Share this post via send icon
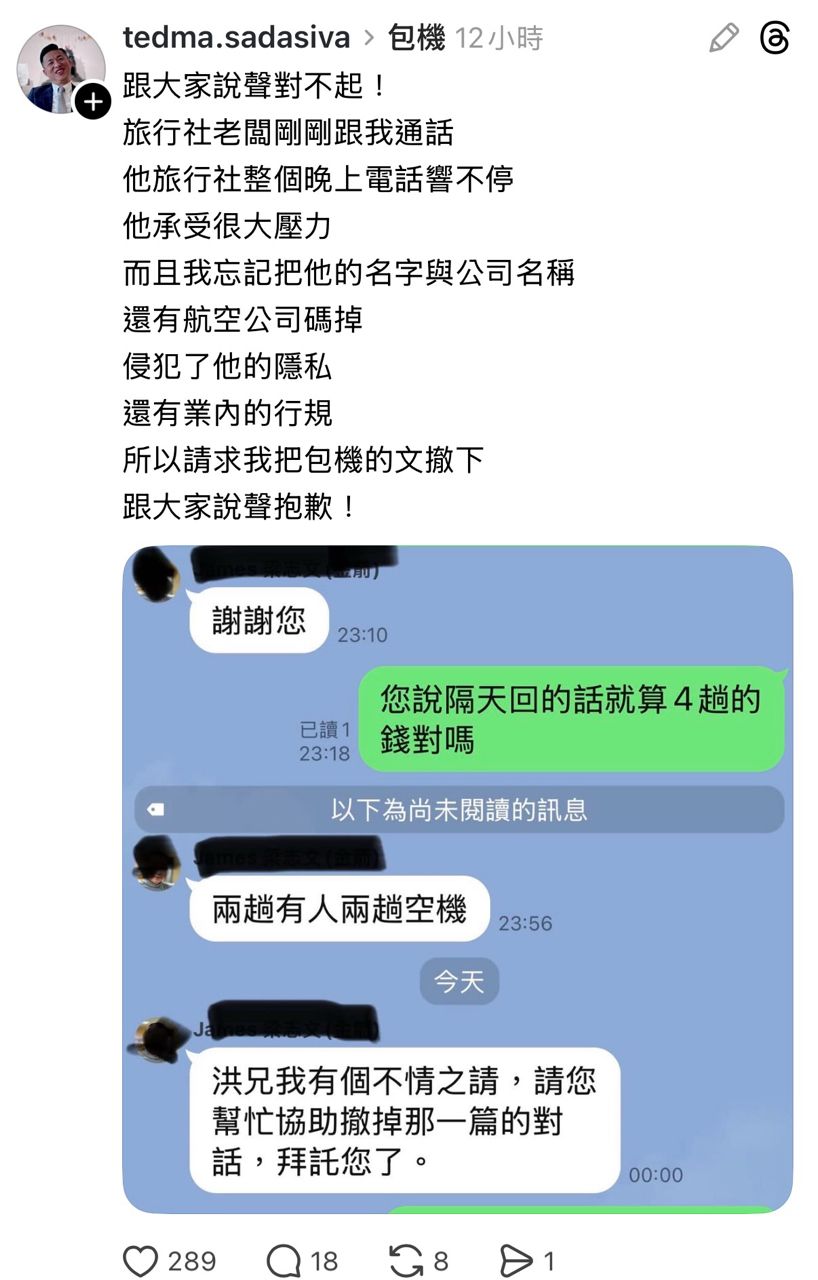 pyautogui.click(x=516, y=1261)
